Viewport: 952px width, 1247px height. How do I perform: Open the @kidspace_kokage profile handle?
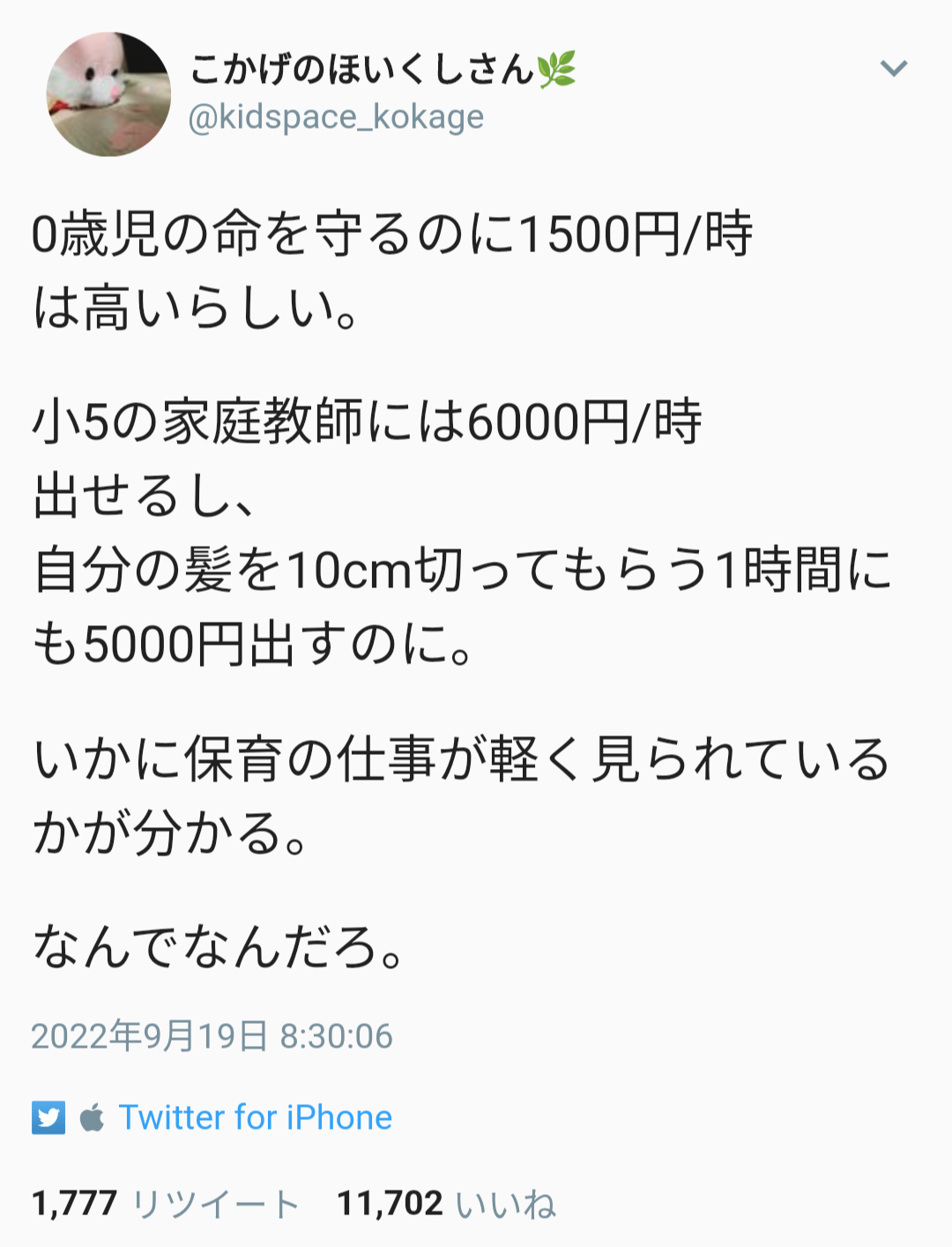(x=336, y=117)
